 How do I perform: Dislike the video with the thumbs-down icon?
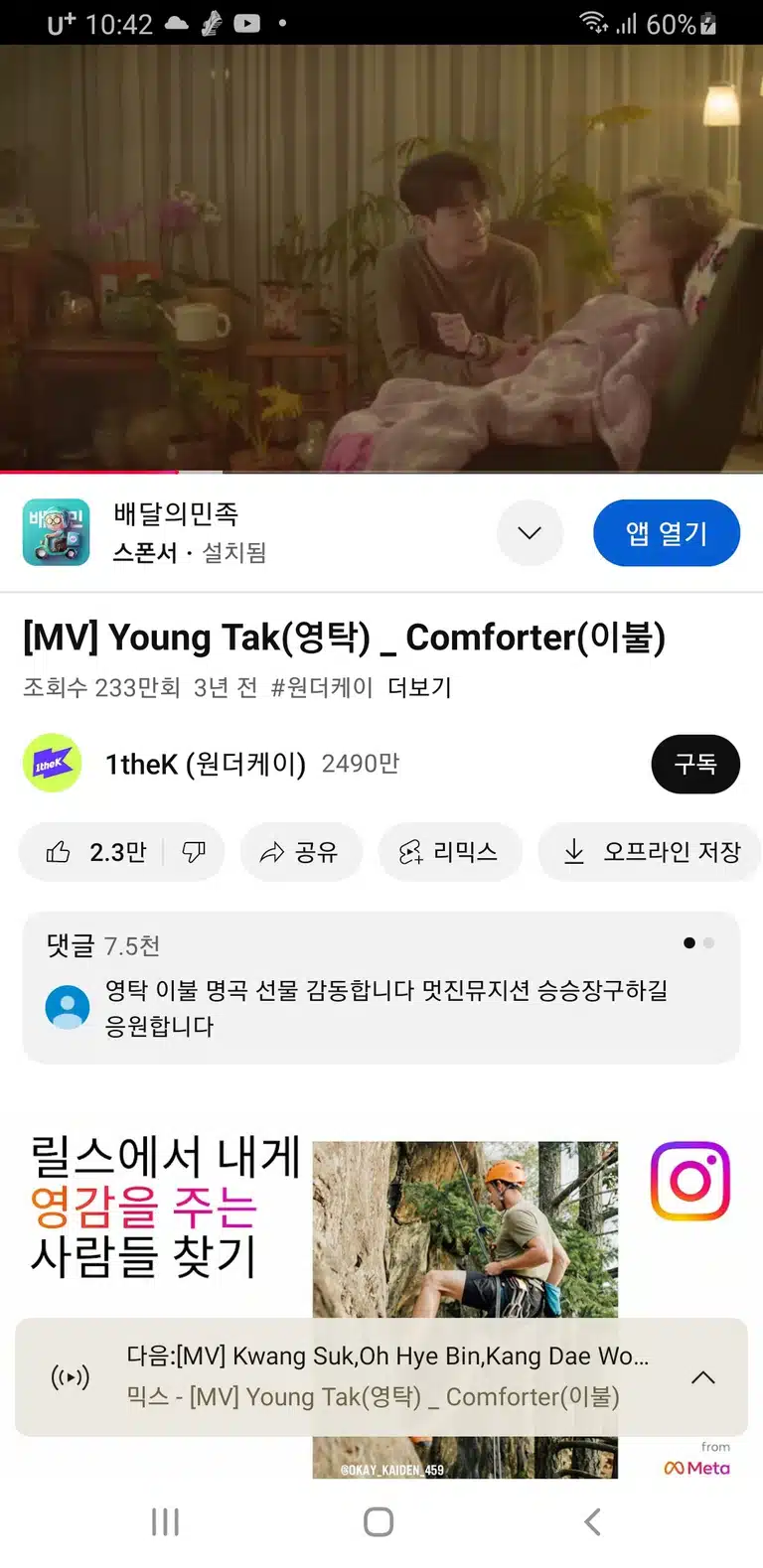[194, 852]
